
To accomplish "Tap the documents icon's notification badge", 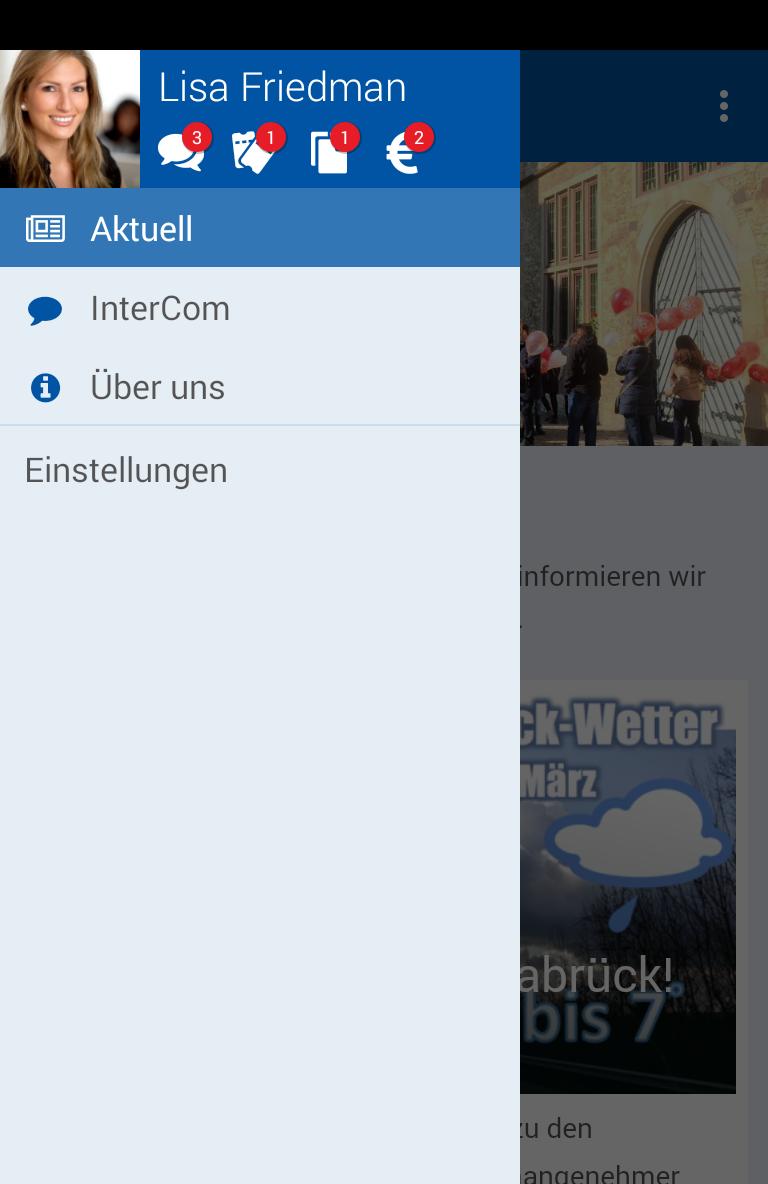I will point(345,138).
